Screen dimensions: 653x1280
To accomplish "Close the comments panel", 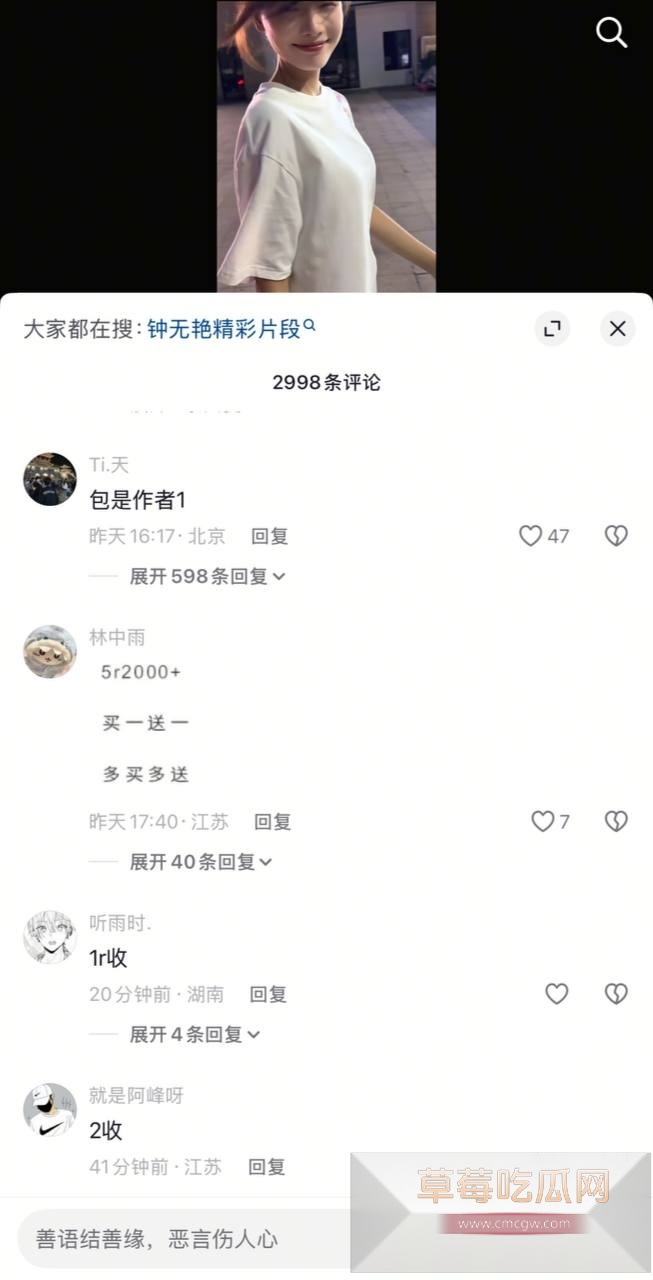I will [617, 328].
